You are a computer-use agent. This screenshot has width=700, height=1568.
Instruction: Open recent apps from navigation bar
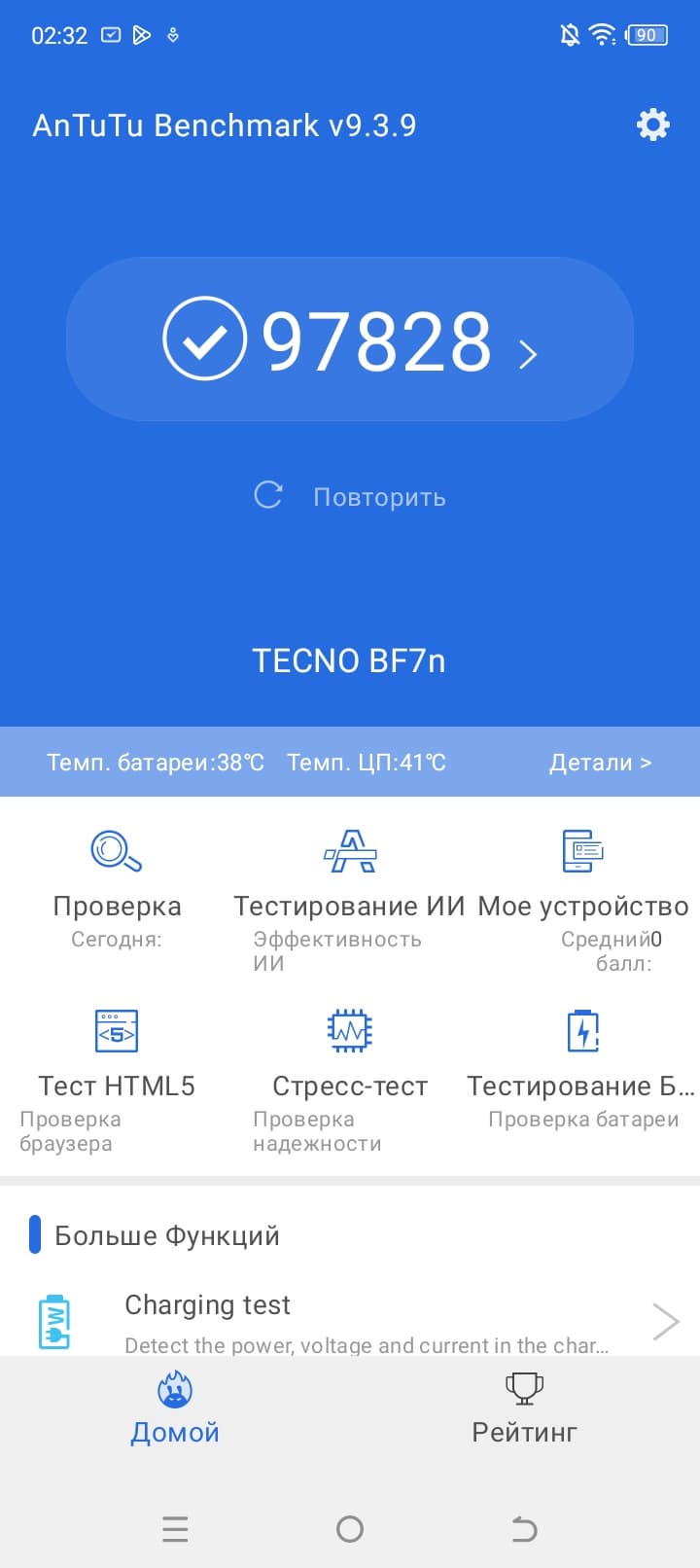pyautogui.click(x=175, y=1529)
